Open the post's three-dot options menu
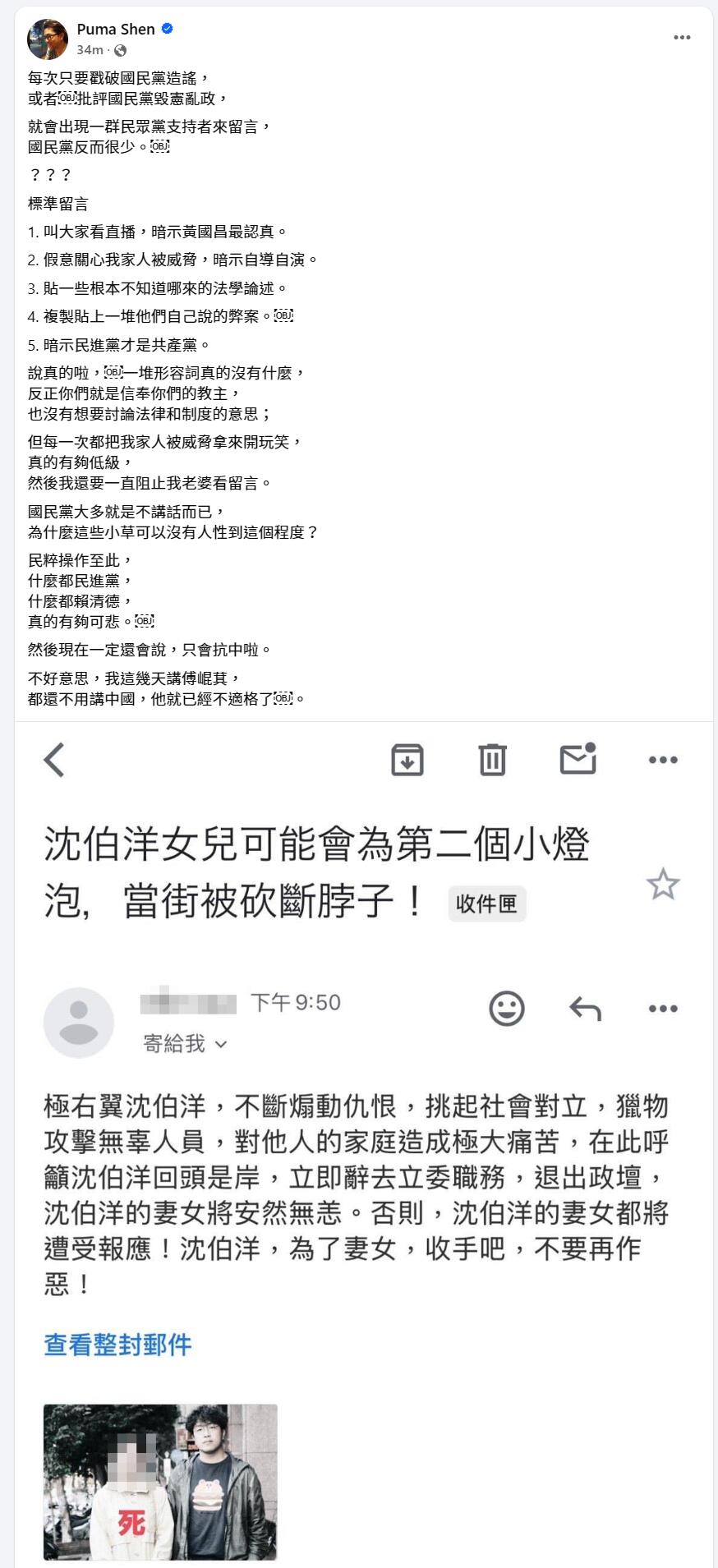This screenshot has height=1568, width=718. [682, 38]
